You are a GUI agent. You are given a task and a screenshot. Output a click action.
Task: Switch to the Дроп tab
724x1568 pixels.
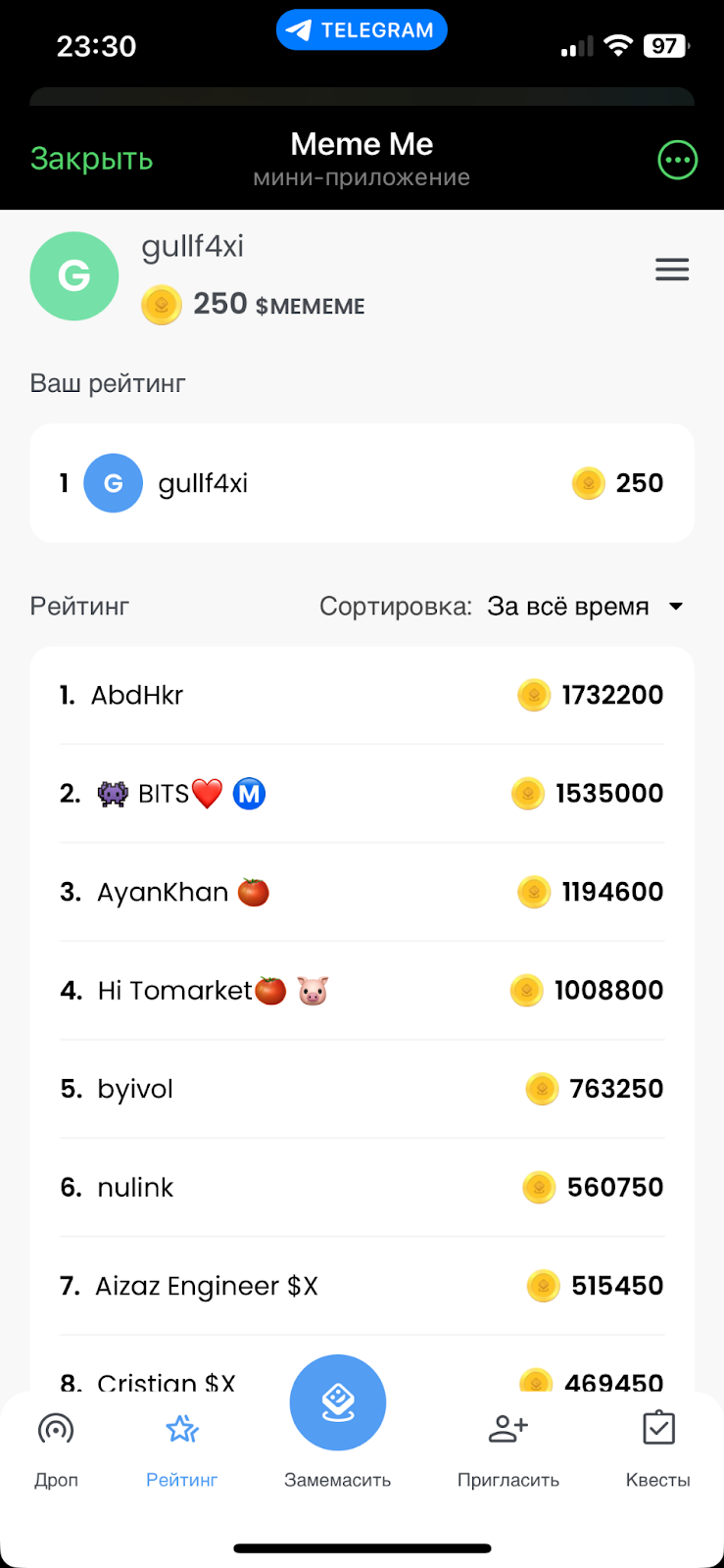point(56,1445)
